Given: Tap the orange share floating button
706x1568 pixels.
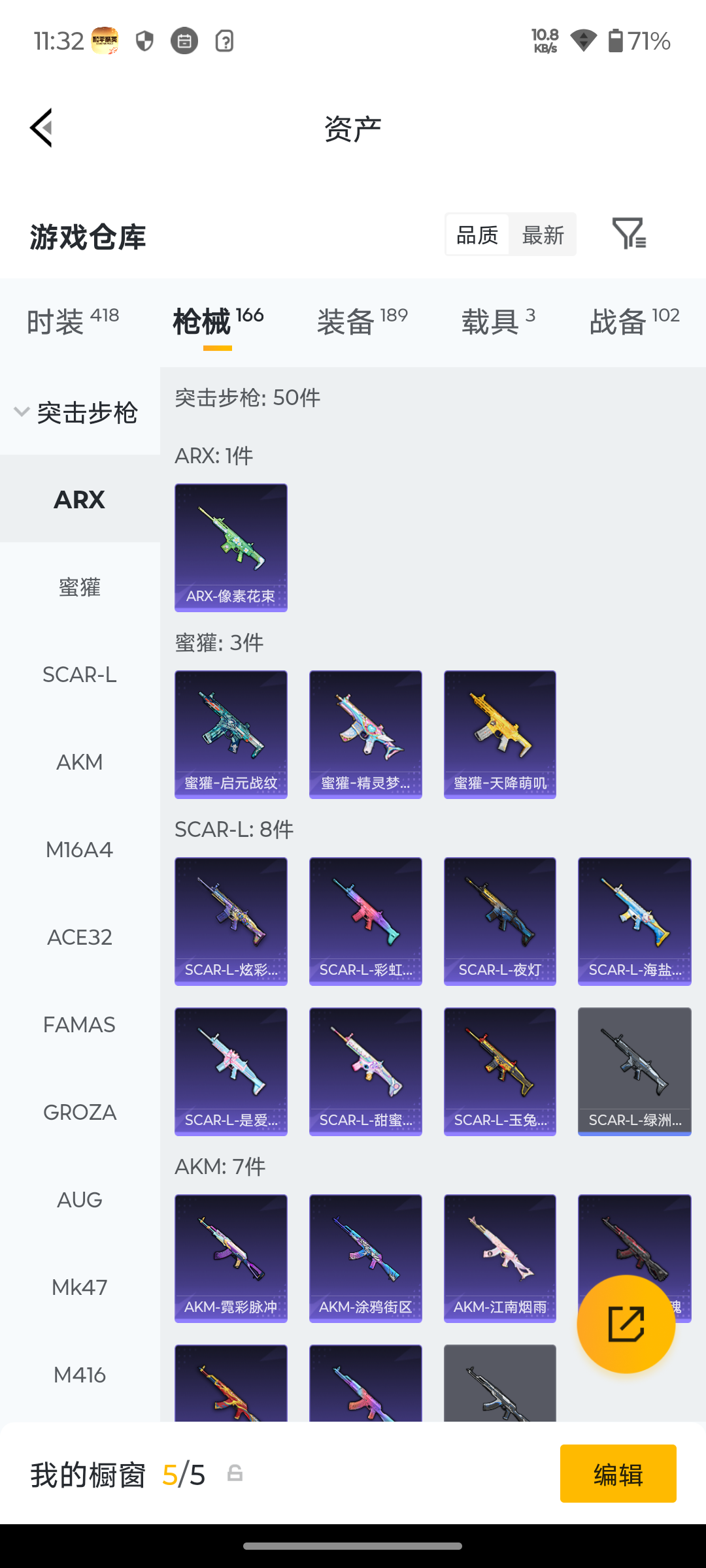Looking at the screenshot, I should [626, 1324].
